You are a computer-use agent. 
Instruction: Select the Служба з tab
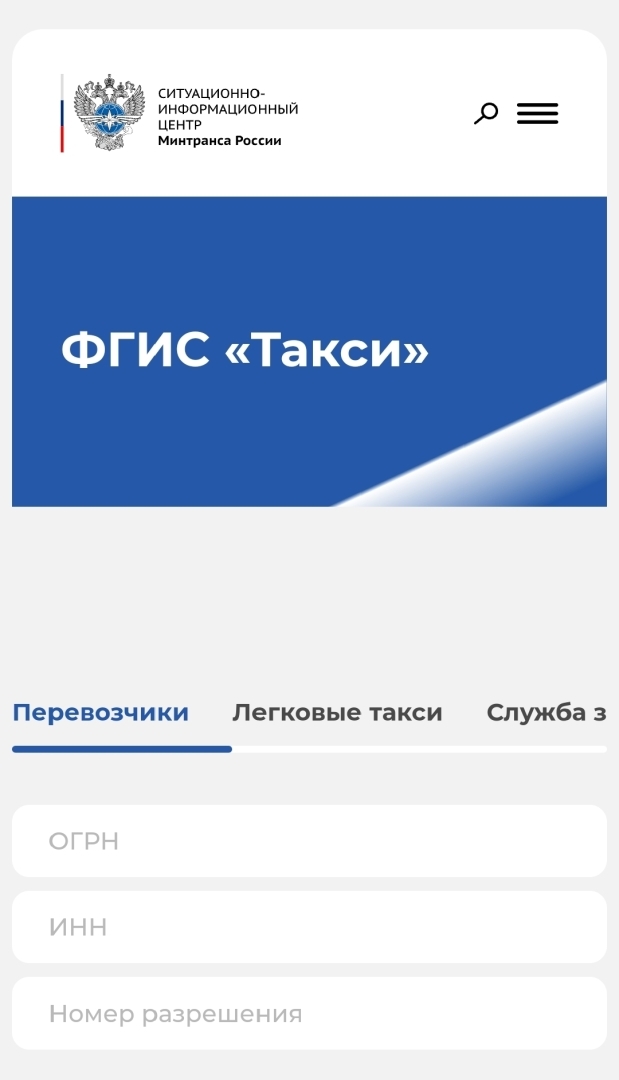coord(545,713)
